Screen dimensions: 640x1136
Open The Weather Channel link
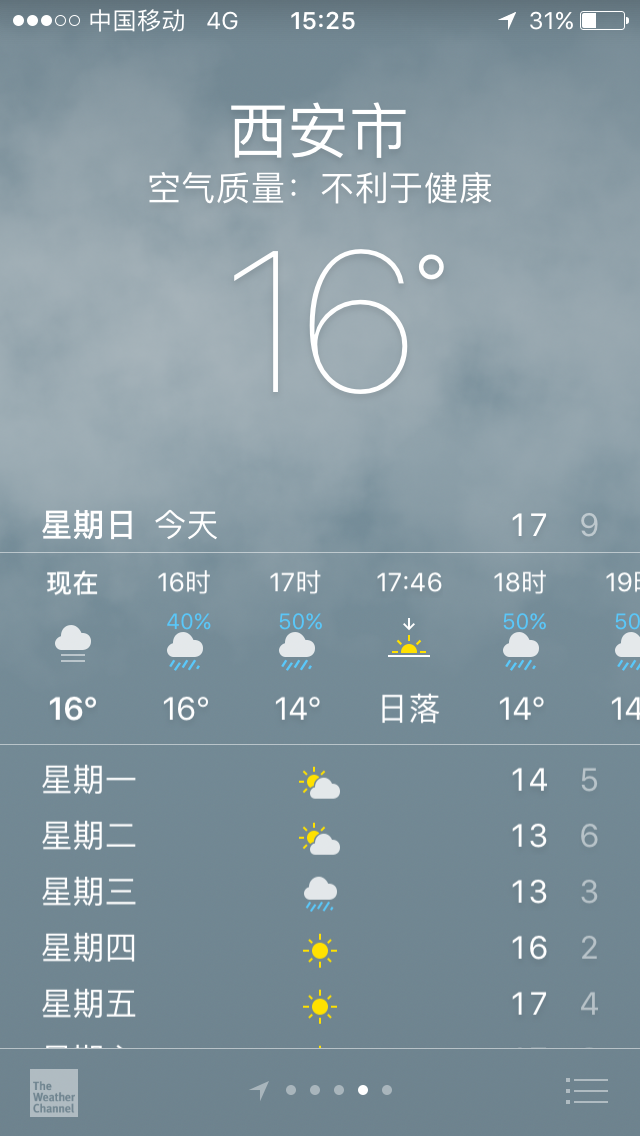54,1093
